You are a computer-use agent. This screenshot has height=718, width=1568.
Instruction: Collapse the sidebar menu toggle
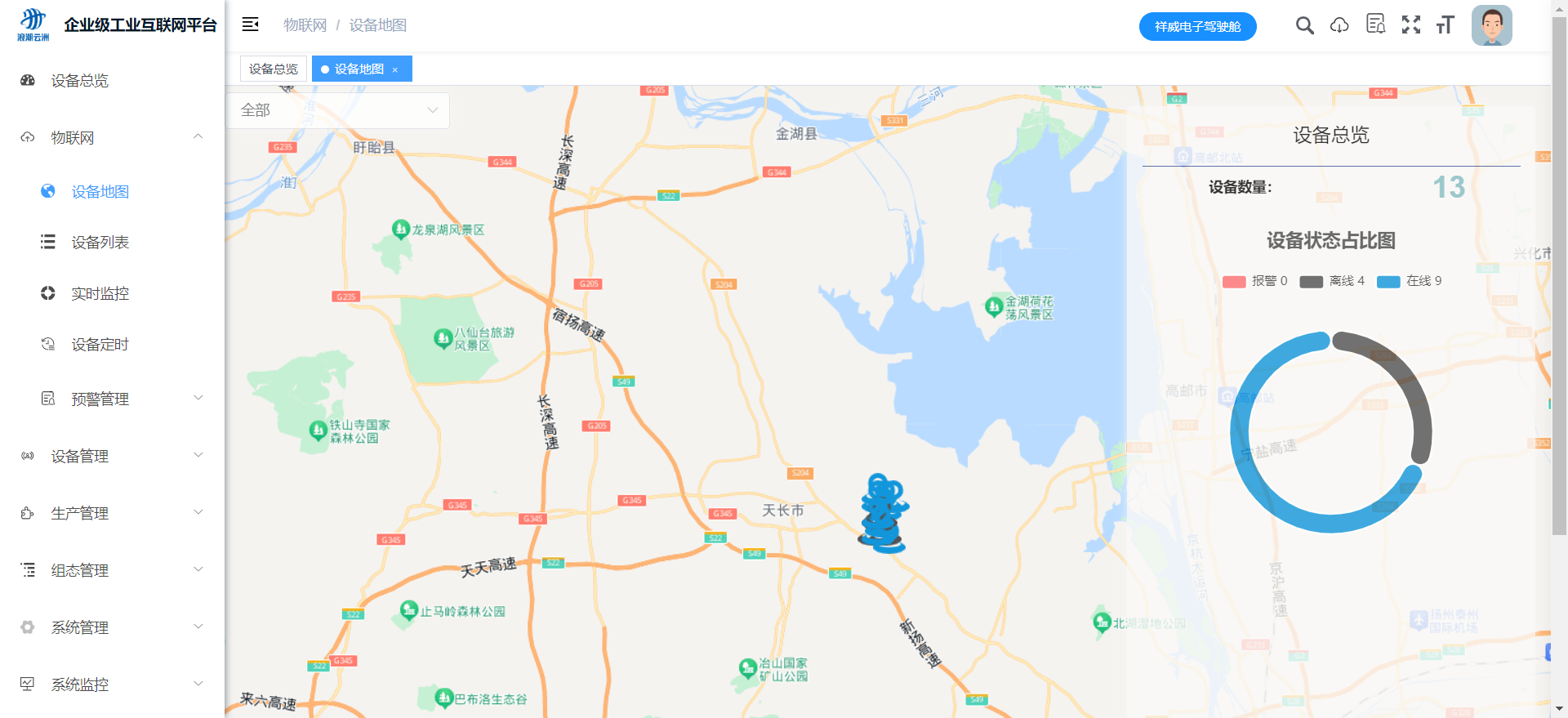[250, 25]
